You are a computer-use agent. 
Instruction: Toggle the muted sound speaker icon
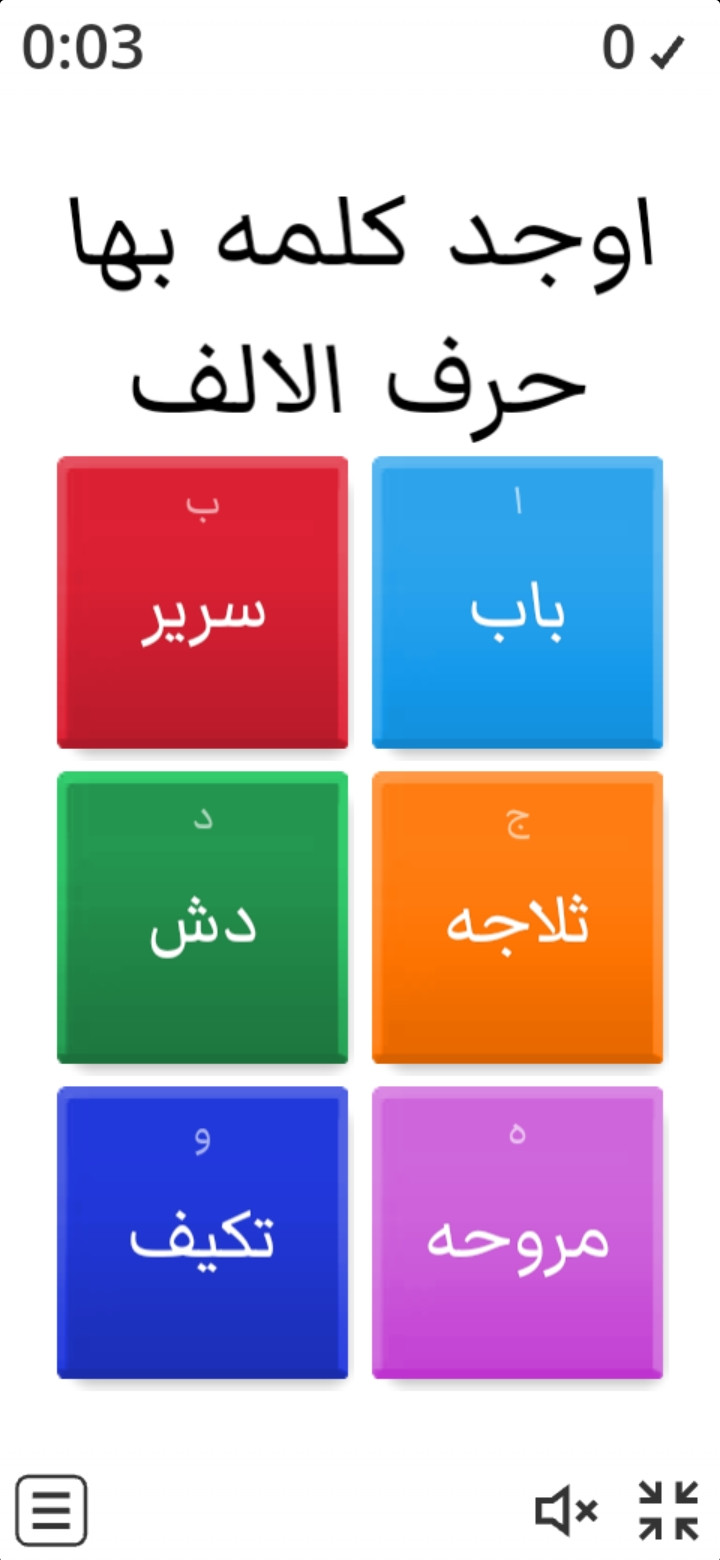pos(566,1510)
